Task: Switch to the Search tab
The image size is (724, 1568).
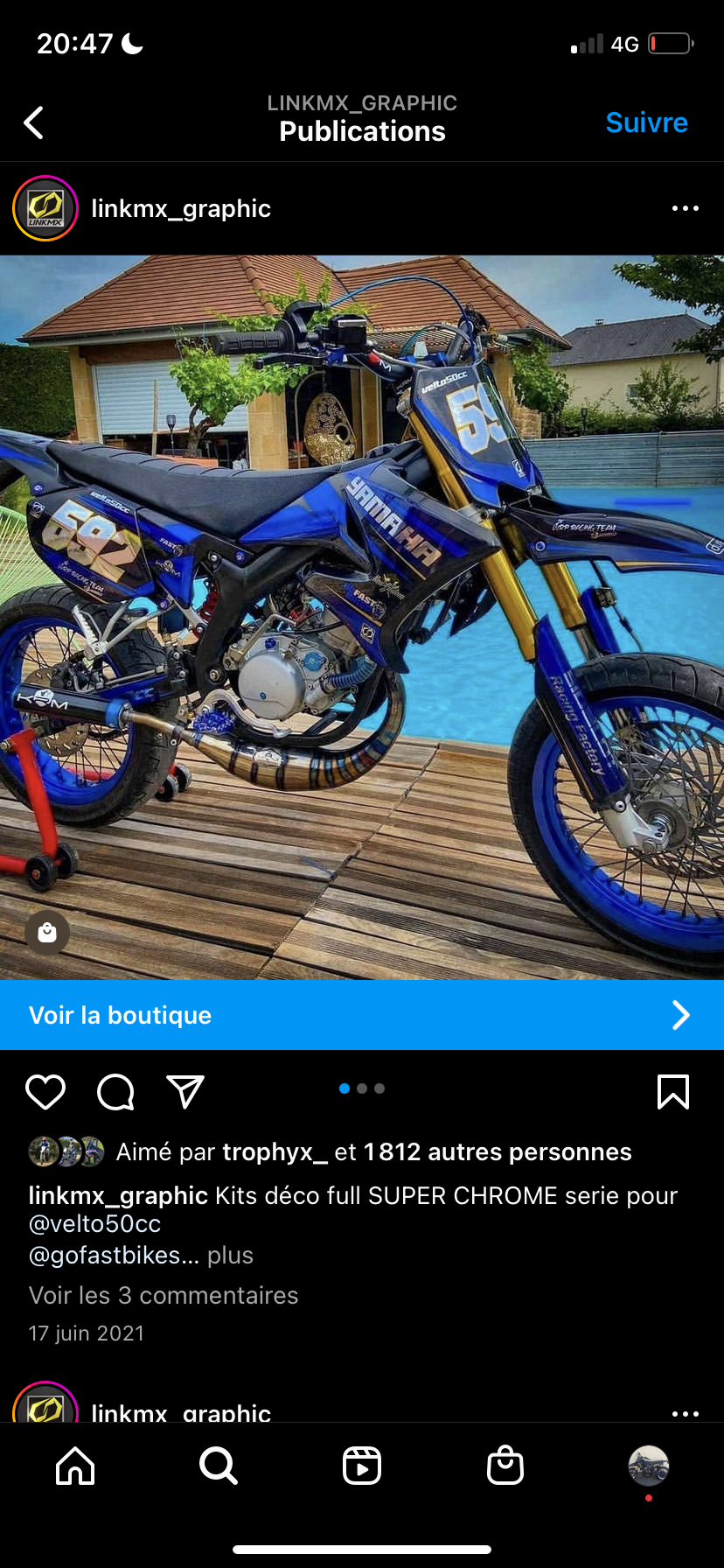Action: 219,1466
